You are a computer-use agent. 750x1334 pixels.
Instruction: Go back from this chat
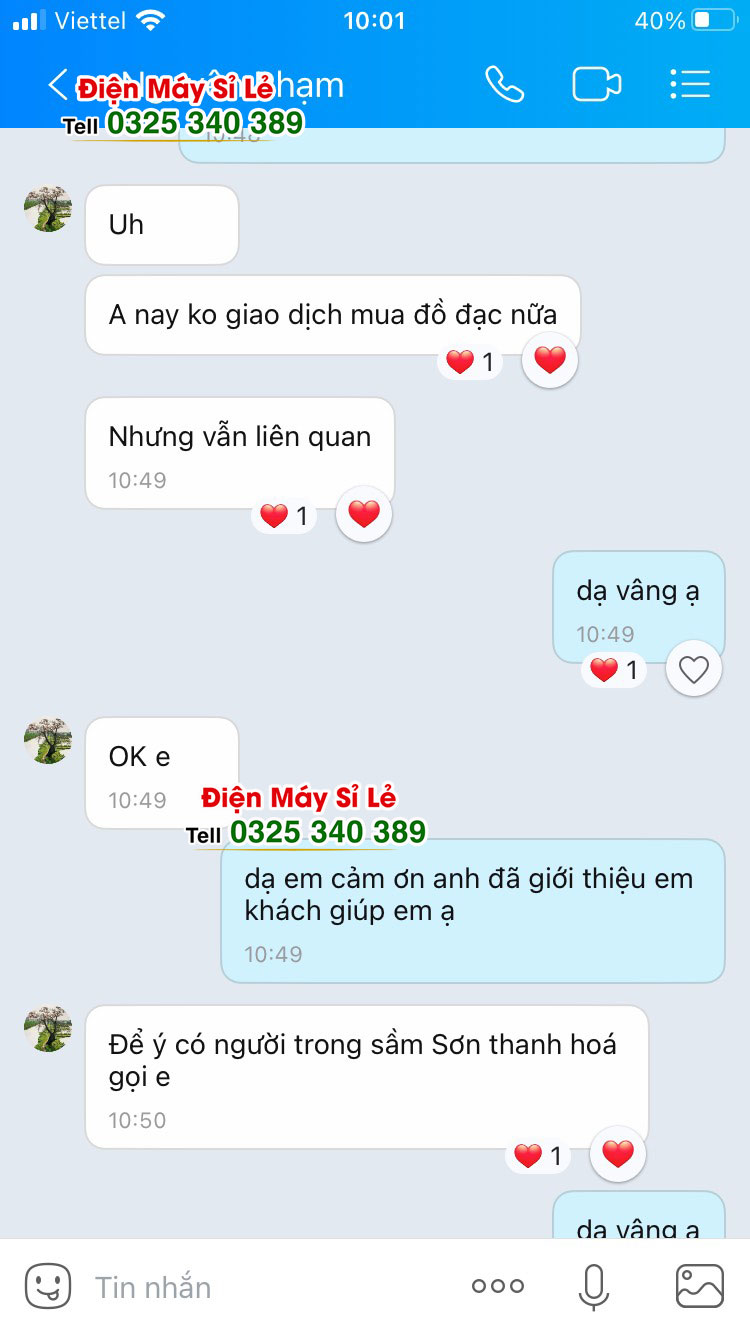click(58, 85)
